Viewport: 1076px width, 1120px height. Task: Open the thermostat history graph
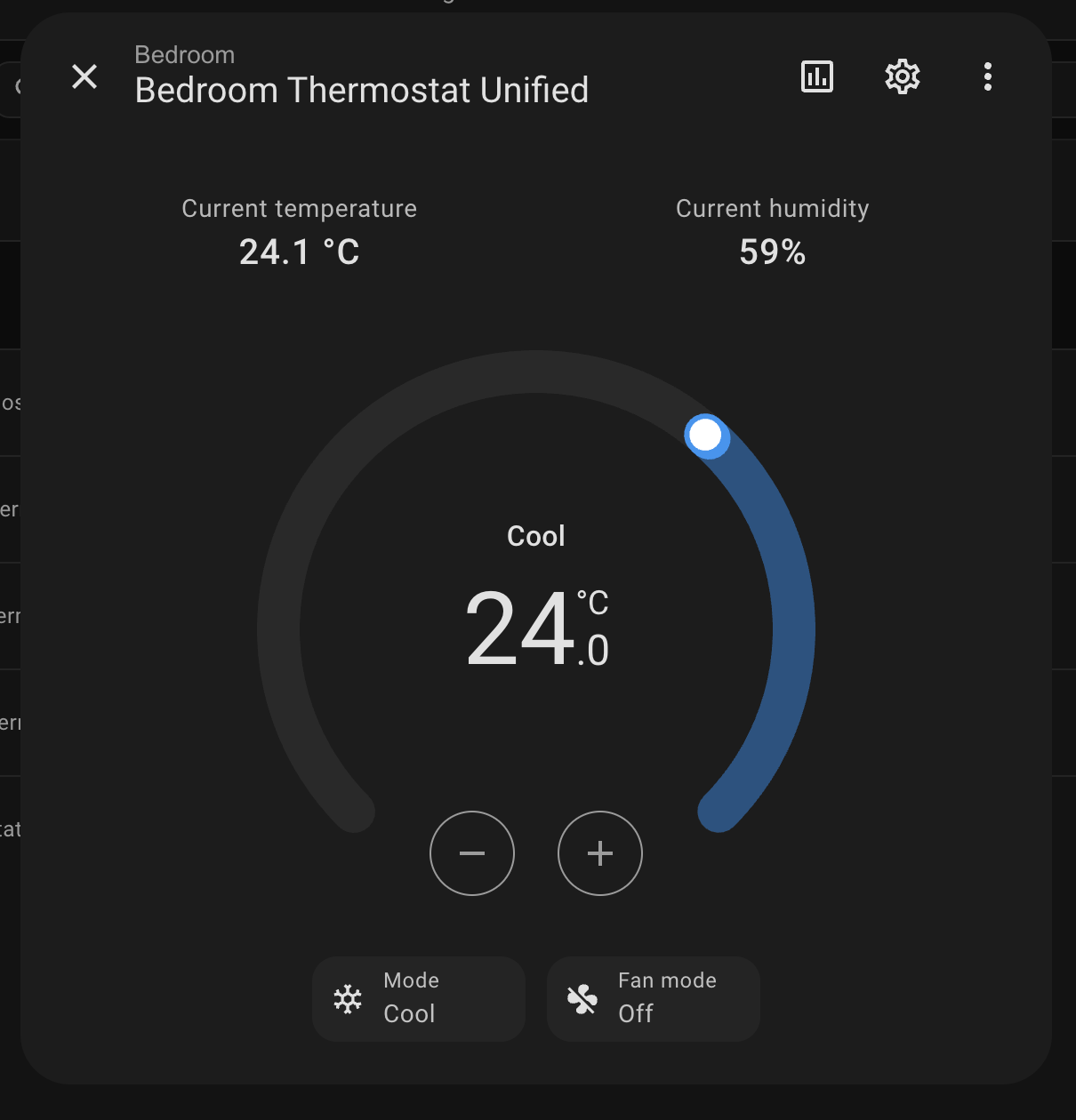(816, 76)
